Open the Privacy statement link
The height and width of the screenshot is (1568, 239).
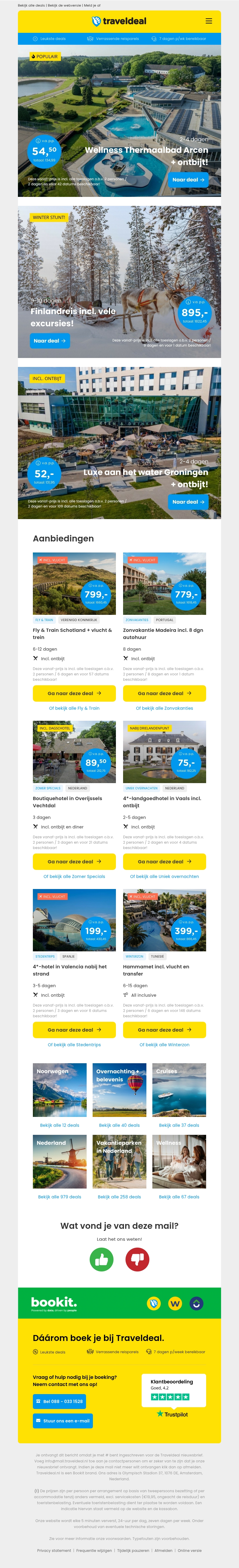click(x=54, y=1550)
